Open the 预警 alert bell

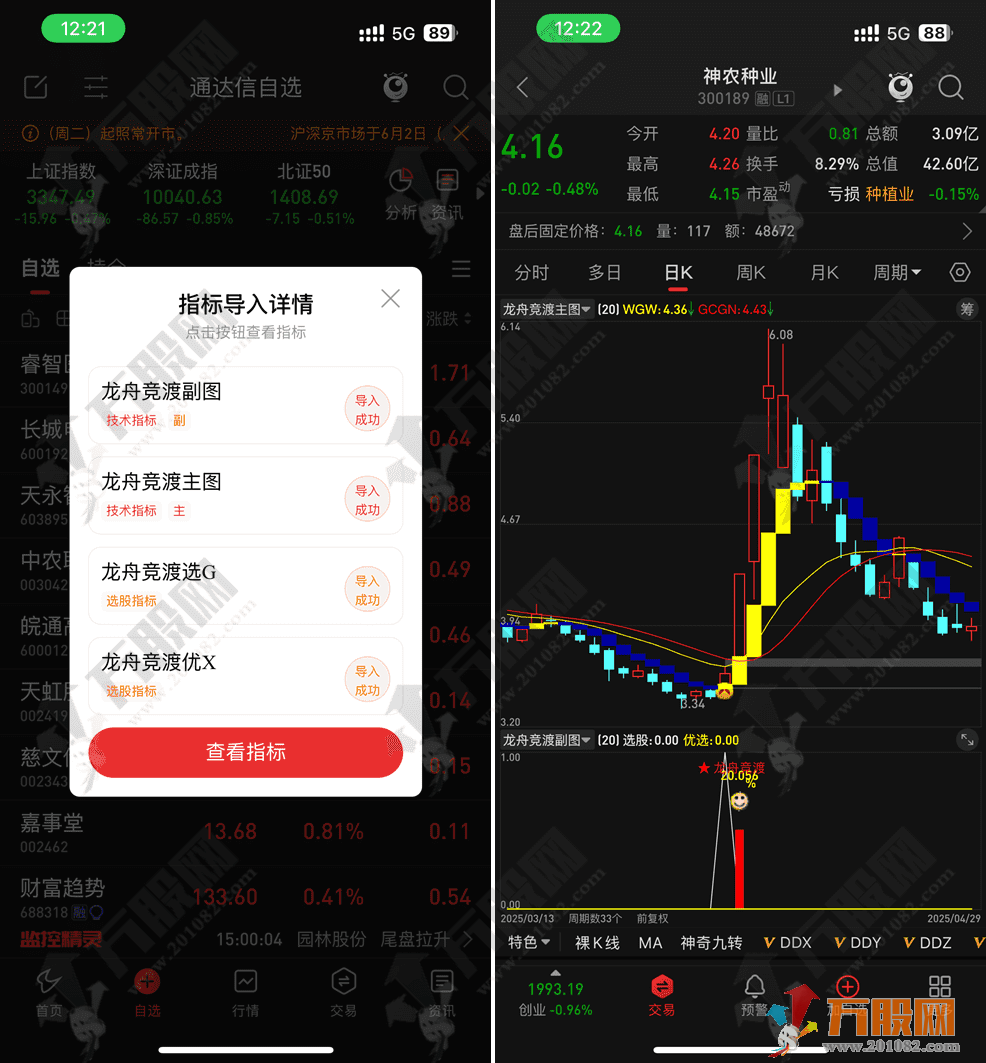754,995
